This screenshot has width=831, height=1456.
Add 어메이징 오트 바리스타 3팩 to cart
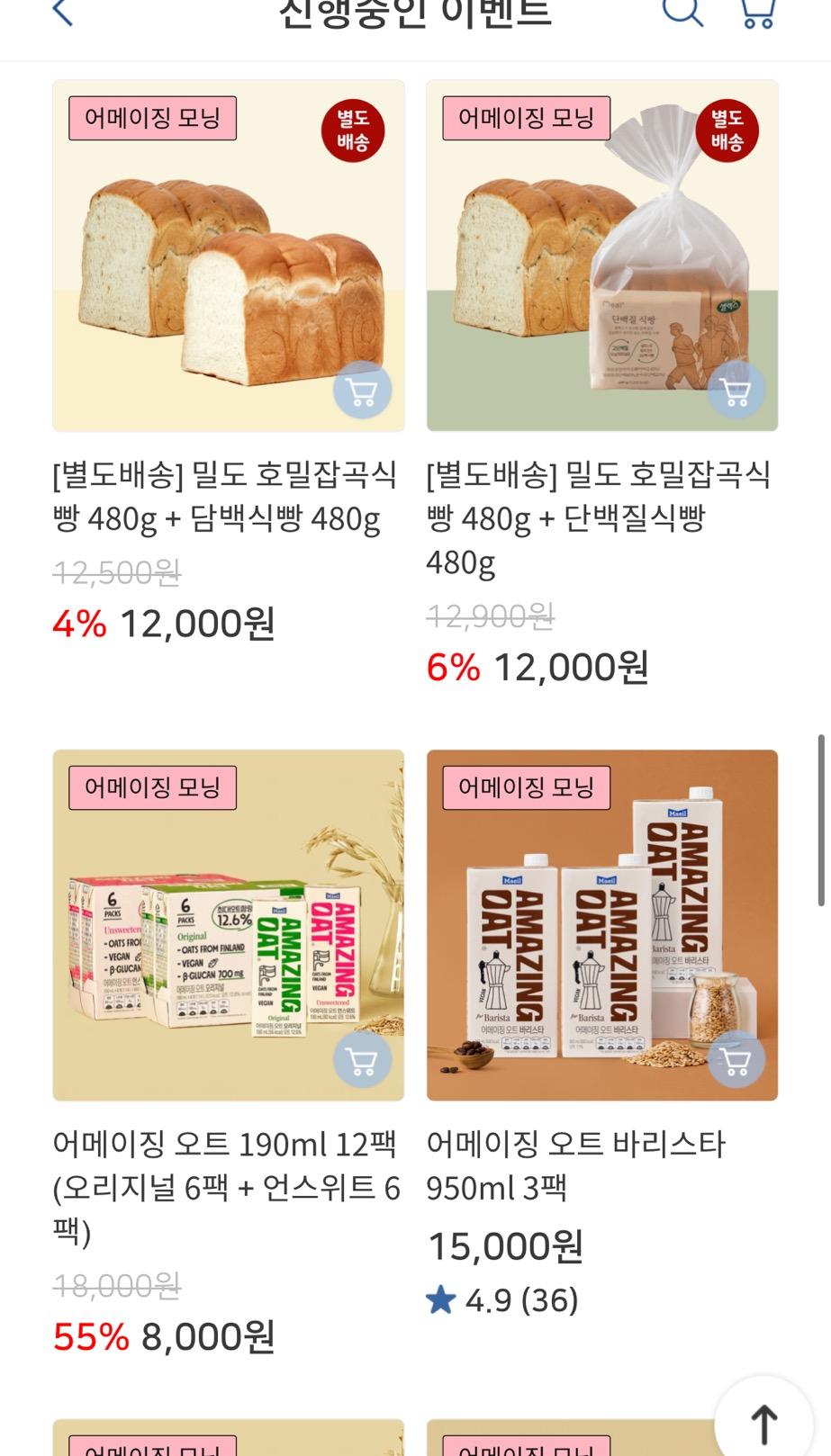tap(736, 1062)
